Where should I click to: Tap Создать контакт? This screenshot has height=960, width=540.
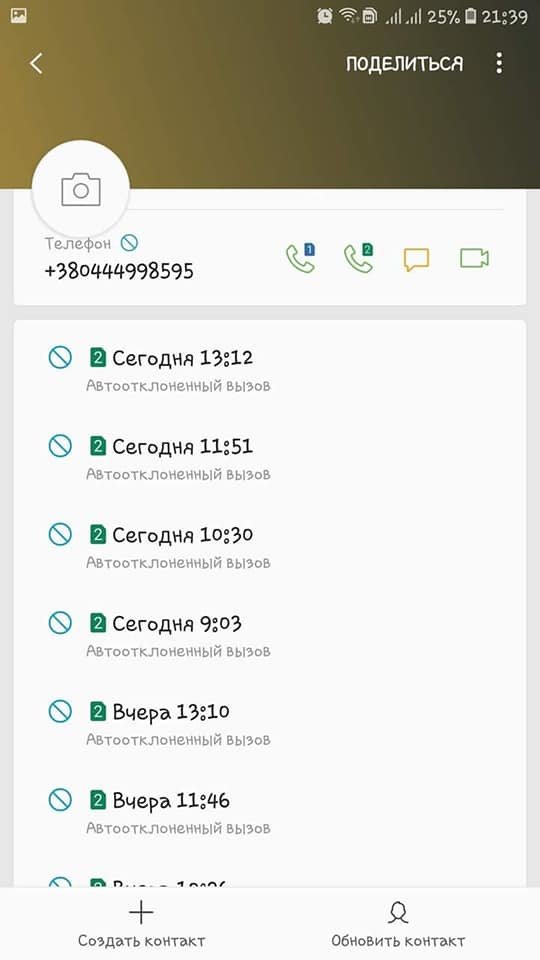141,924
